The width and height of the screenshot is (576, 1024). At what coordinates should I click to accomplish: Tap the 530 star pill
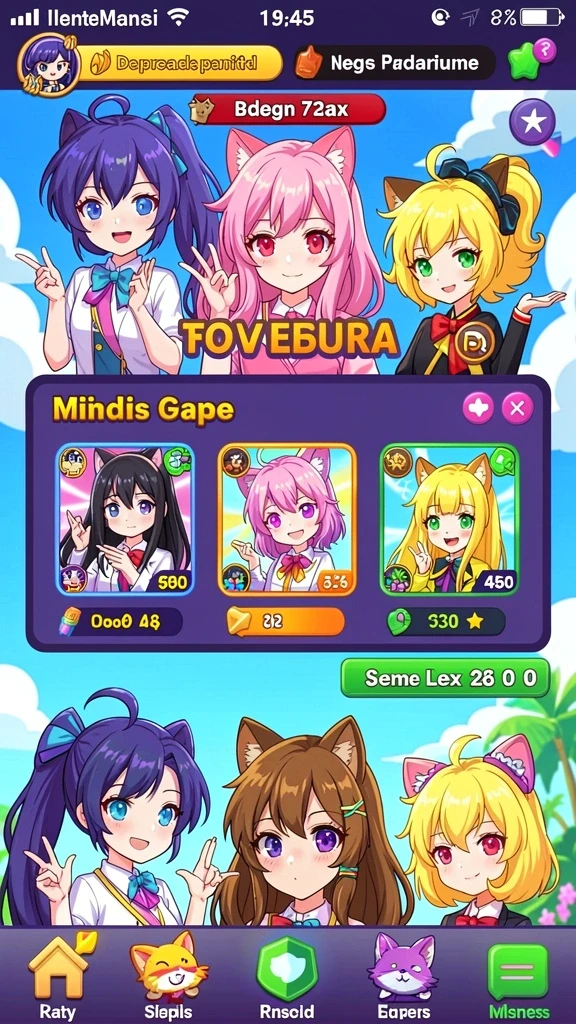(446, 622)
